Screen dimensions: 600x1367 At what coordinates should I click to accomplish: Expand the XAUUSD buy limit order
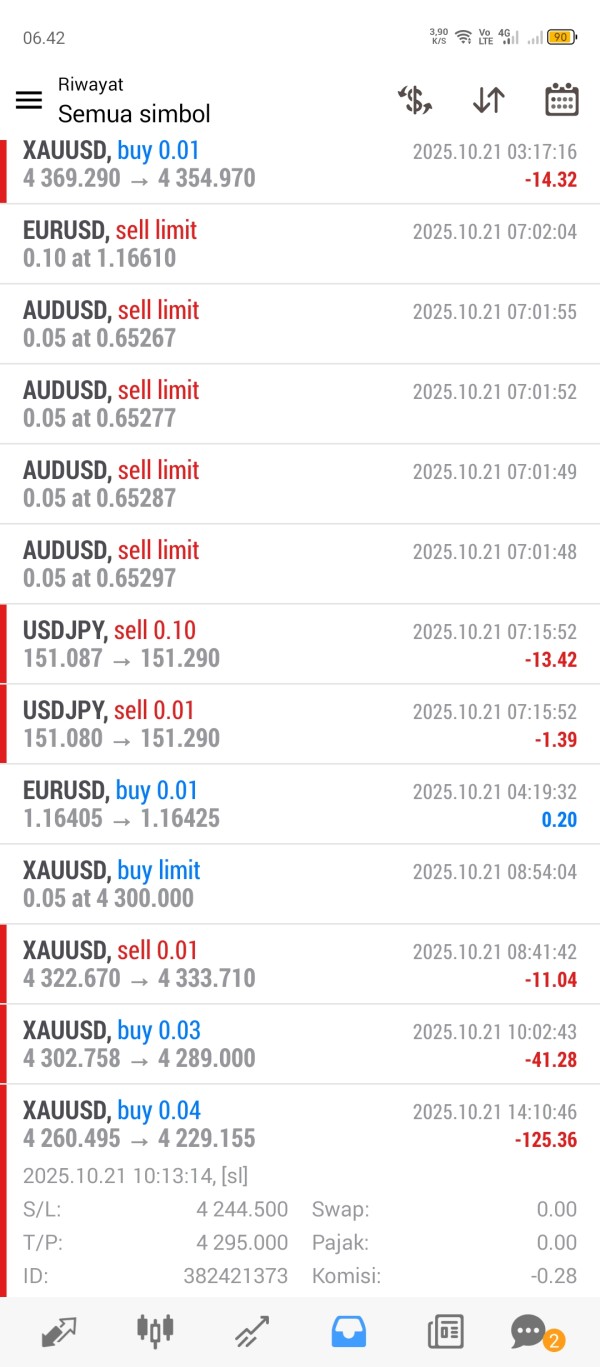click(300, 884)
